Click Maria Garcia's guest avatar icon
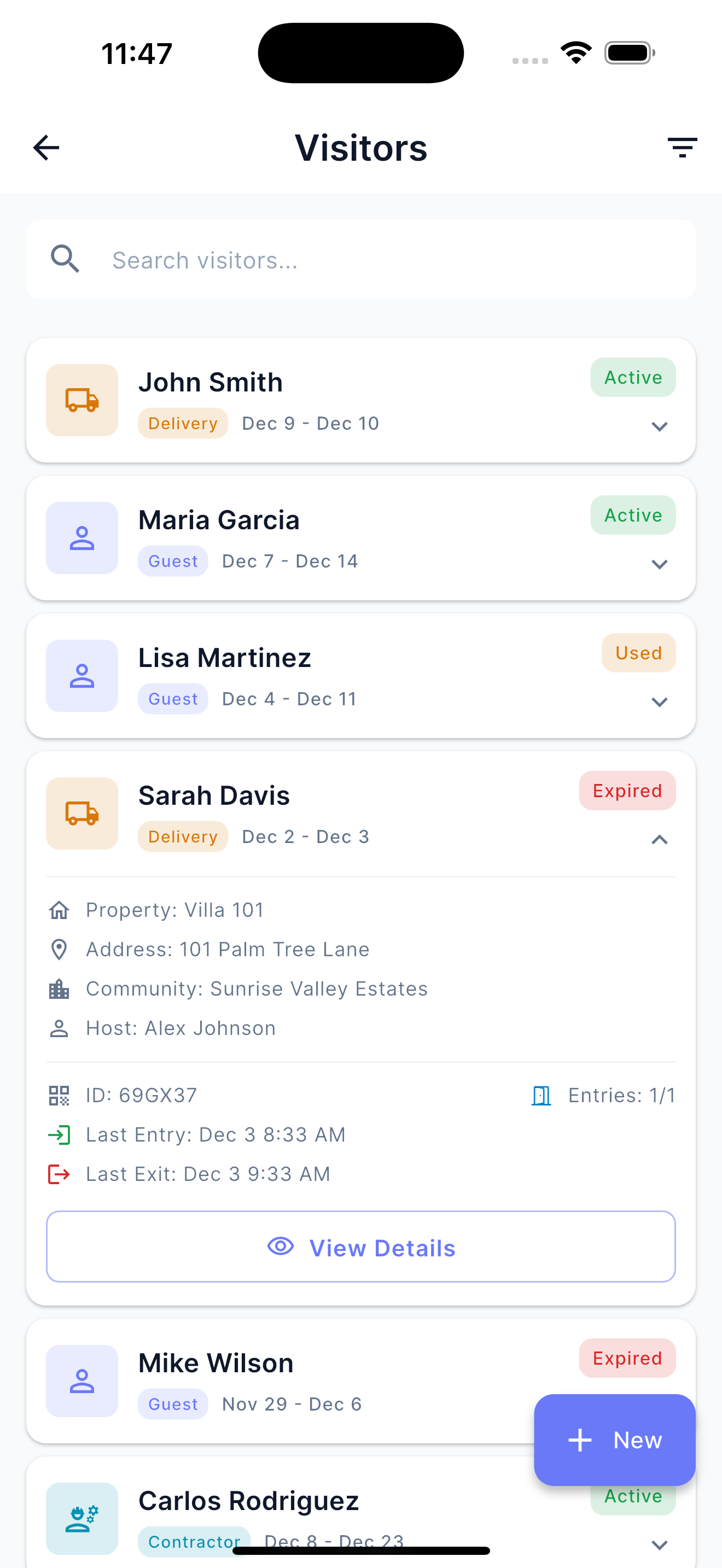The height and width of the screenshot is (1568, 722). coord(81,537)
